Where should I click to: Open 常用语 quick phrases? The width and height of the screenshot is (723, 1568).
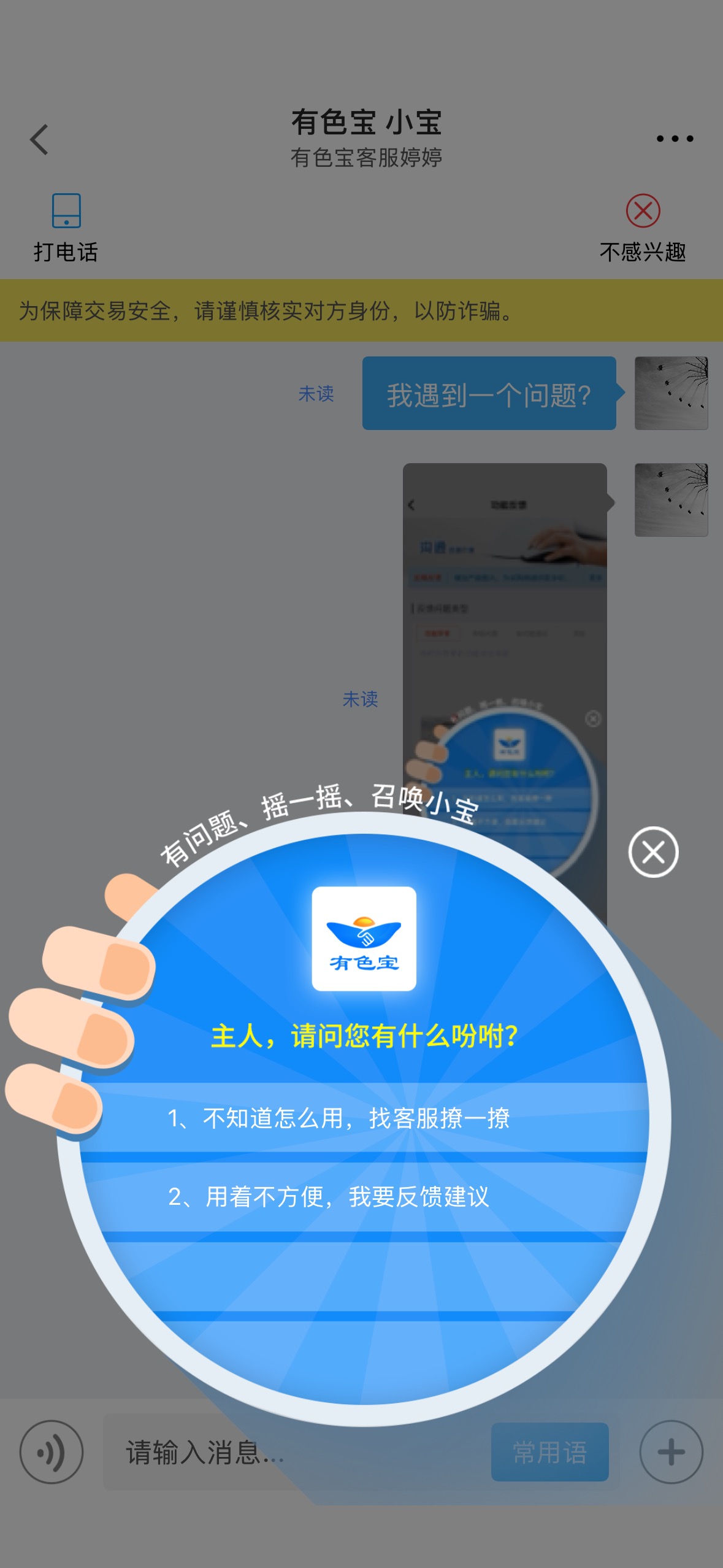(549, 1452)
